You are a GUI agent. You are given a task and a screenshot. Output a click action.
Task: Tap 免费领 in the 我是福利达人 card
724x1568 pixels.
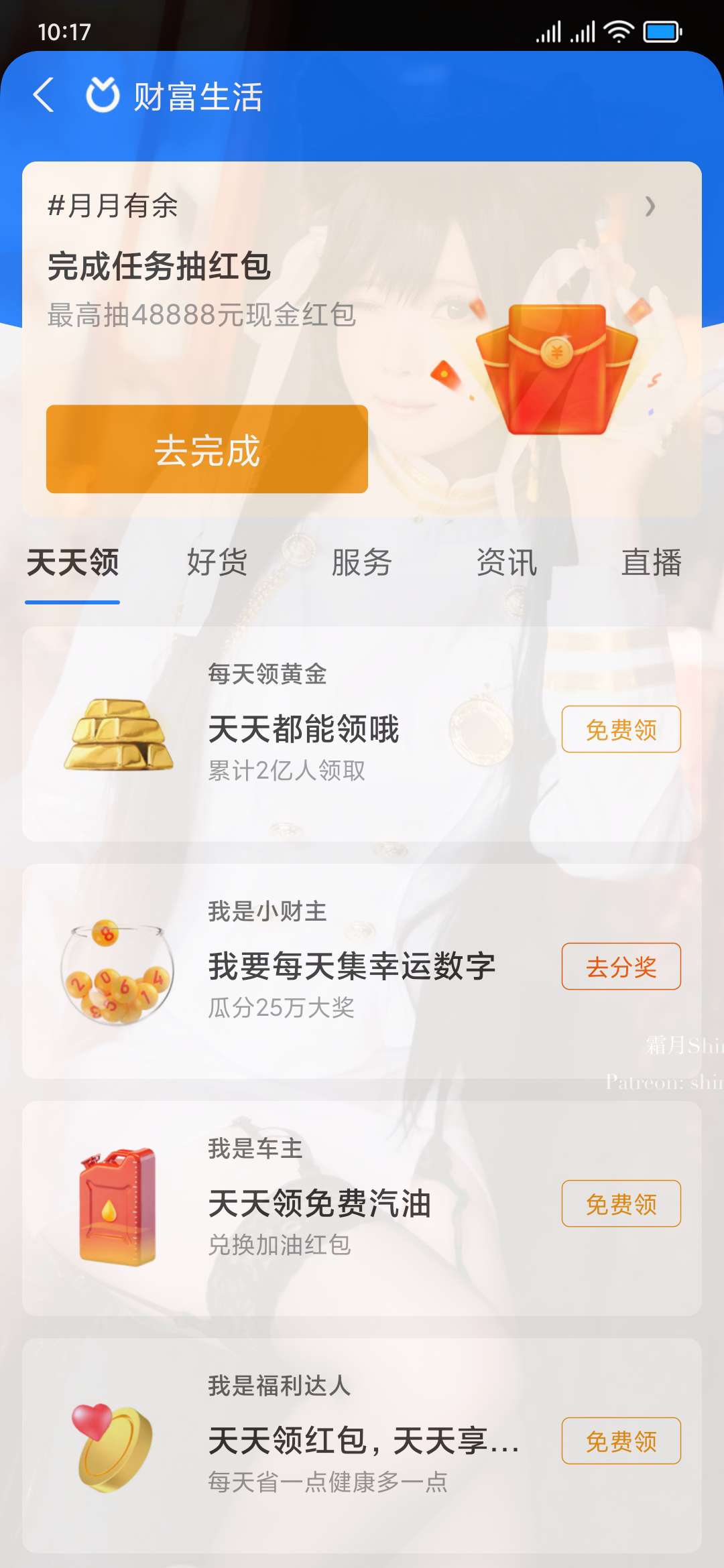(x=621, y=1441)
